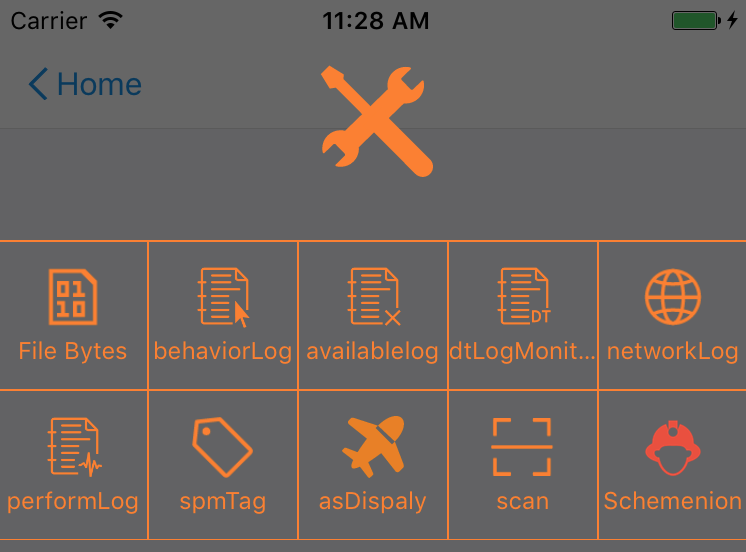The width and height of the screenshot is (746, 552).
Task: Select the asDispaly airplane tile
Action: click(x=373, y=465)
